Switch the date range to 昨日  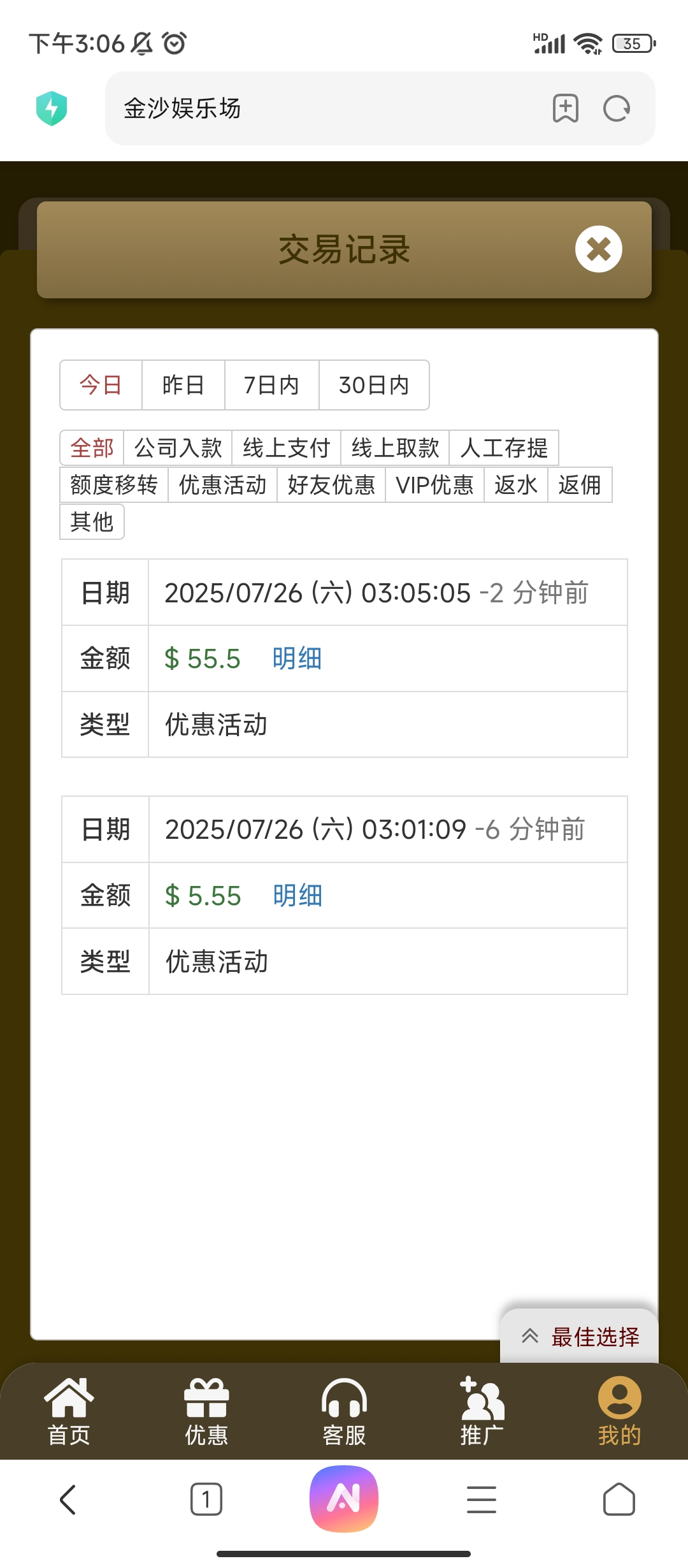(x=183, y=385)
